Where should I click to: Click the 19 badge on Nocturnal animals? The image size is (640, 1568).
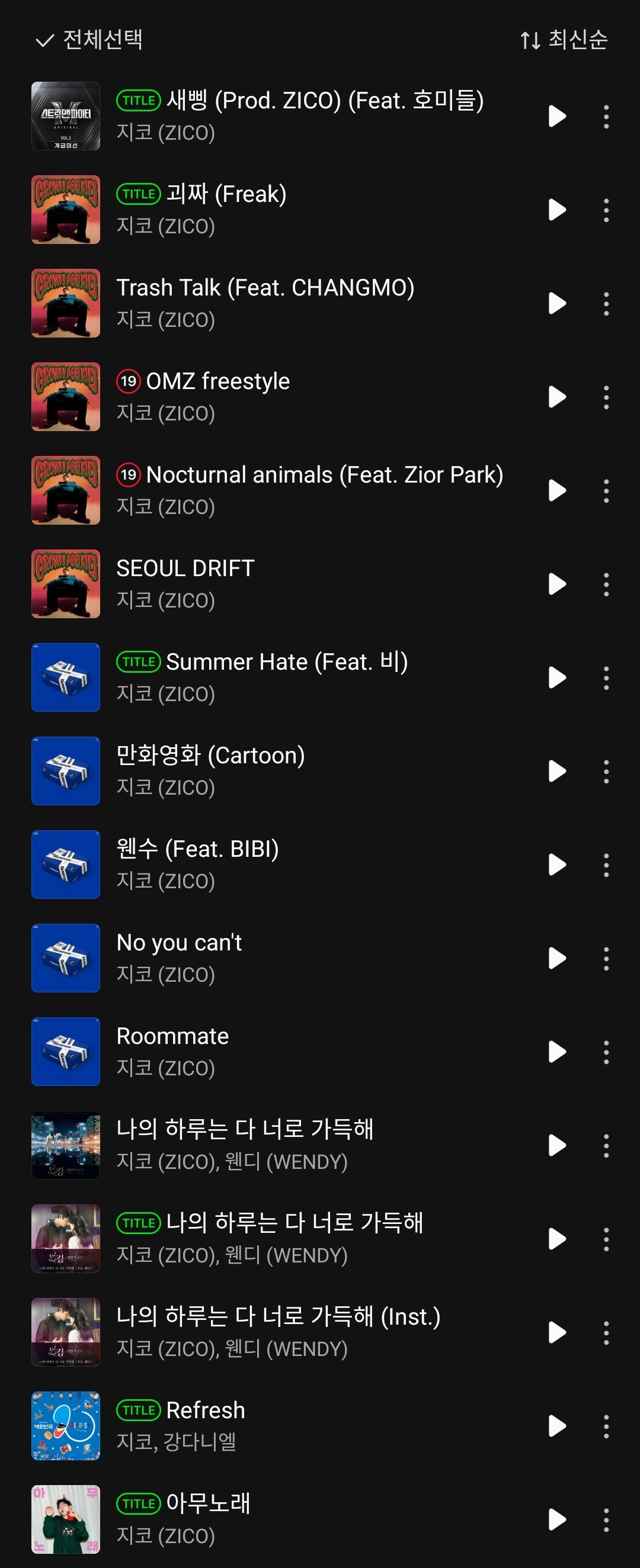click(129, 475)
